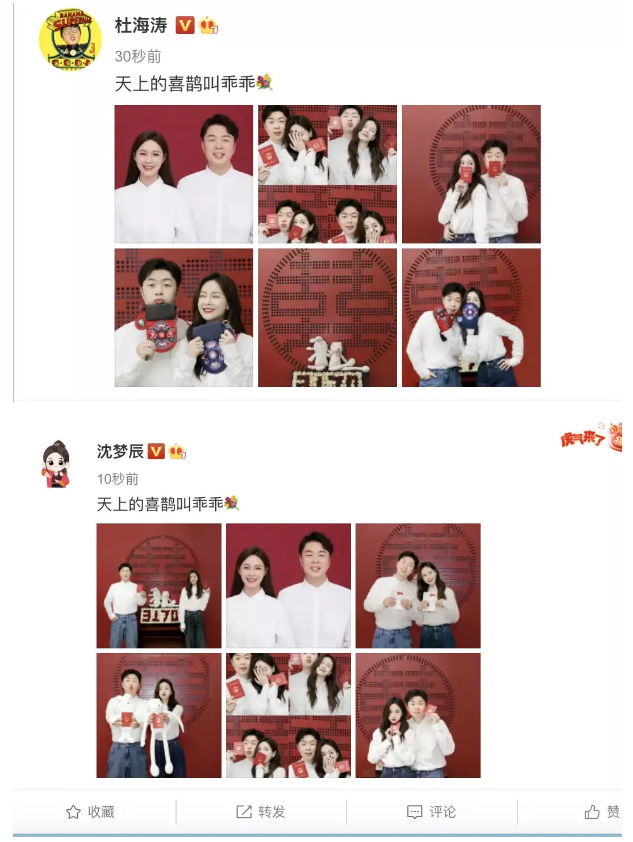Repost with the 转发 button
The height and width of the screenshot is (842, 633).
[x=260, y=812]
